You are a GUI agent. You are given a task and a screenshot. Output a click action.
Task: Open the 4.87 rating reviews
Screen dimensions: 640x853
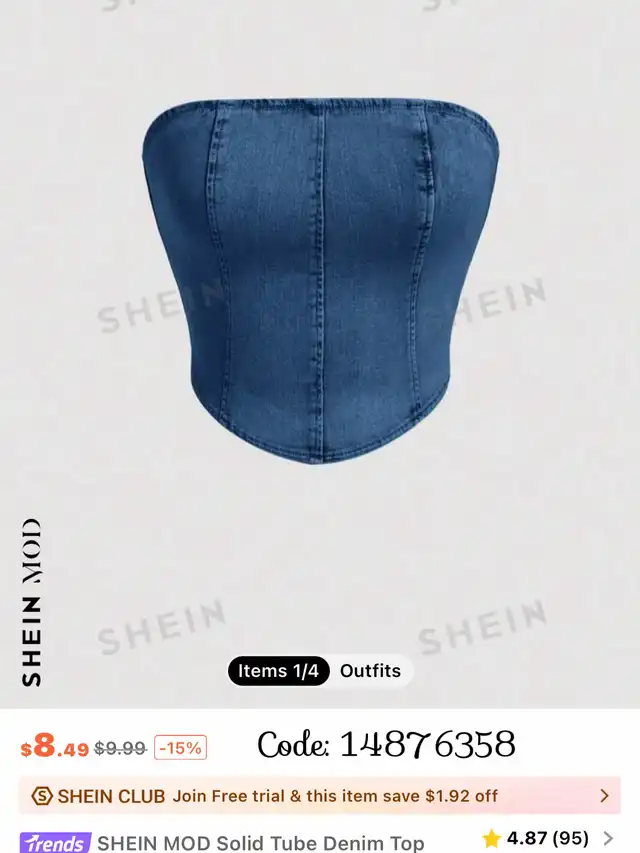point(548,838)
